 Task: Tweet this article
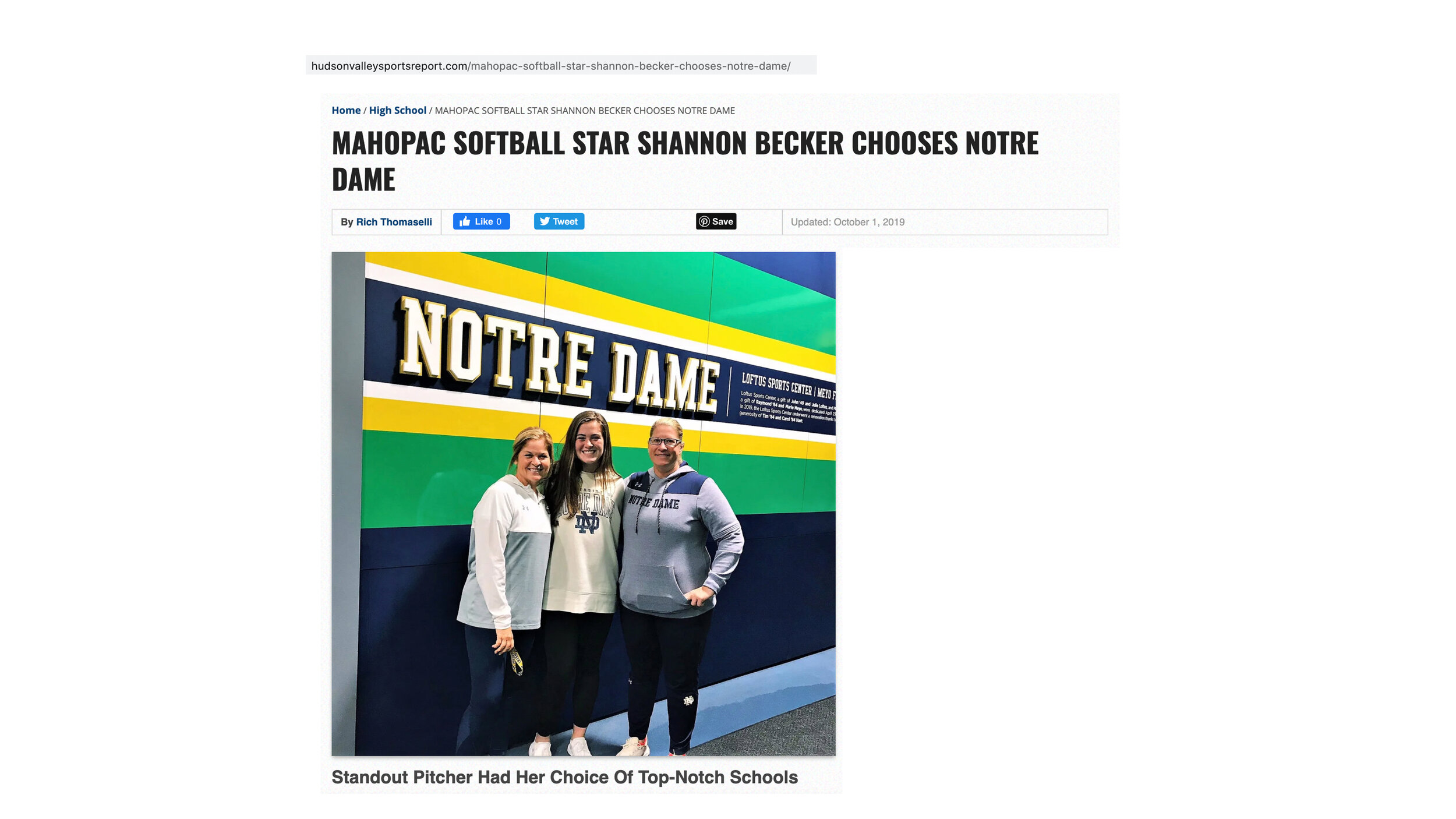559,221
